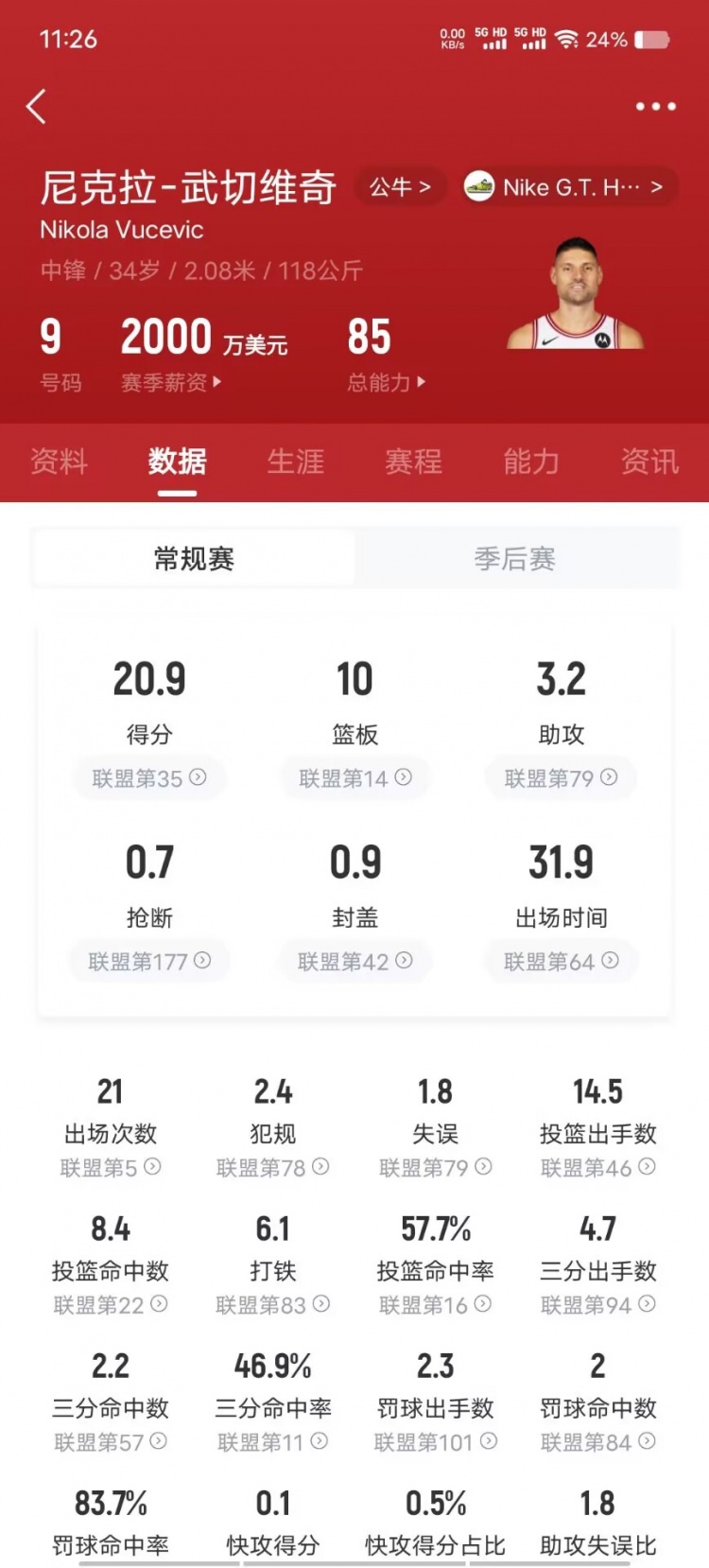Switch to the 能力 tab
Screen dimensions: 709x1568
531,462
